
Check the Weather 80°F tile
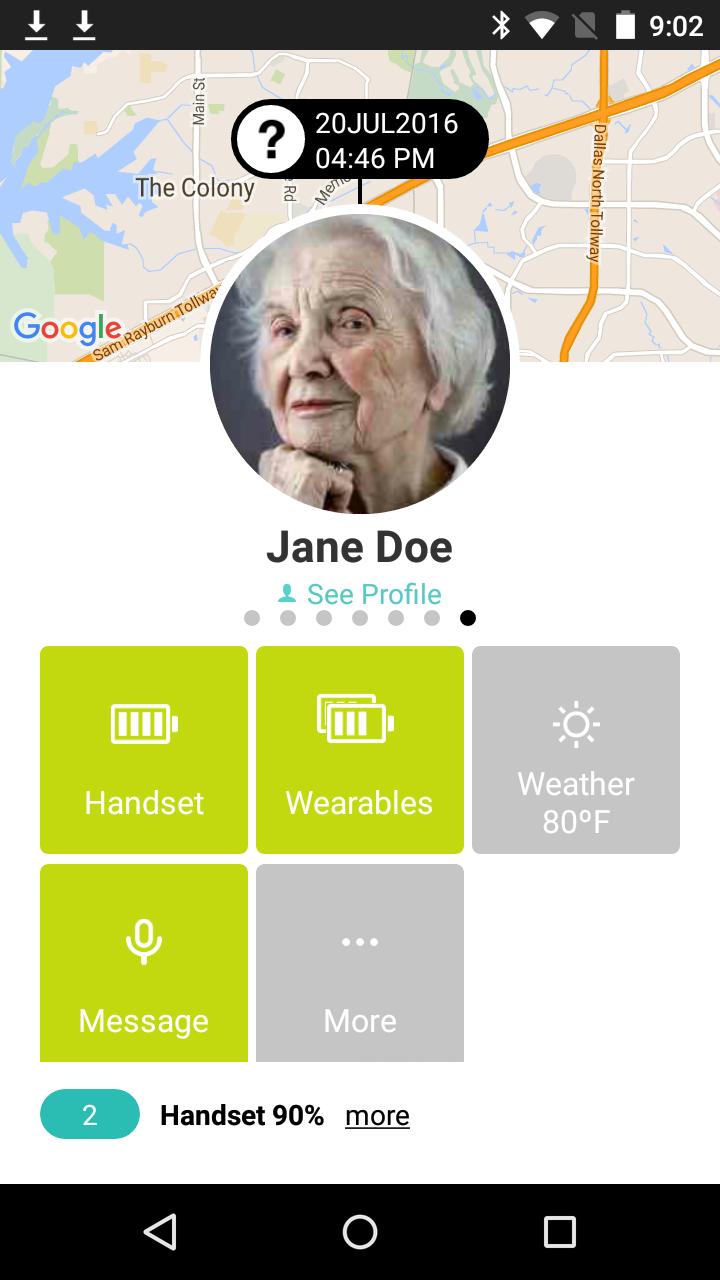tap(576, 750)
